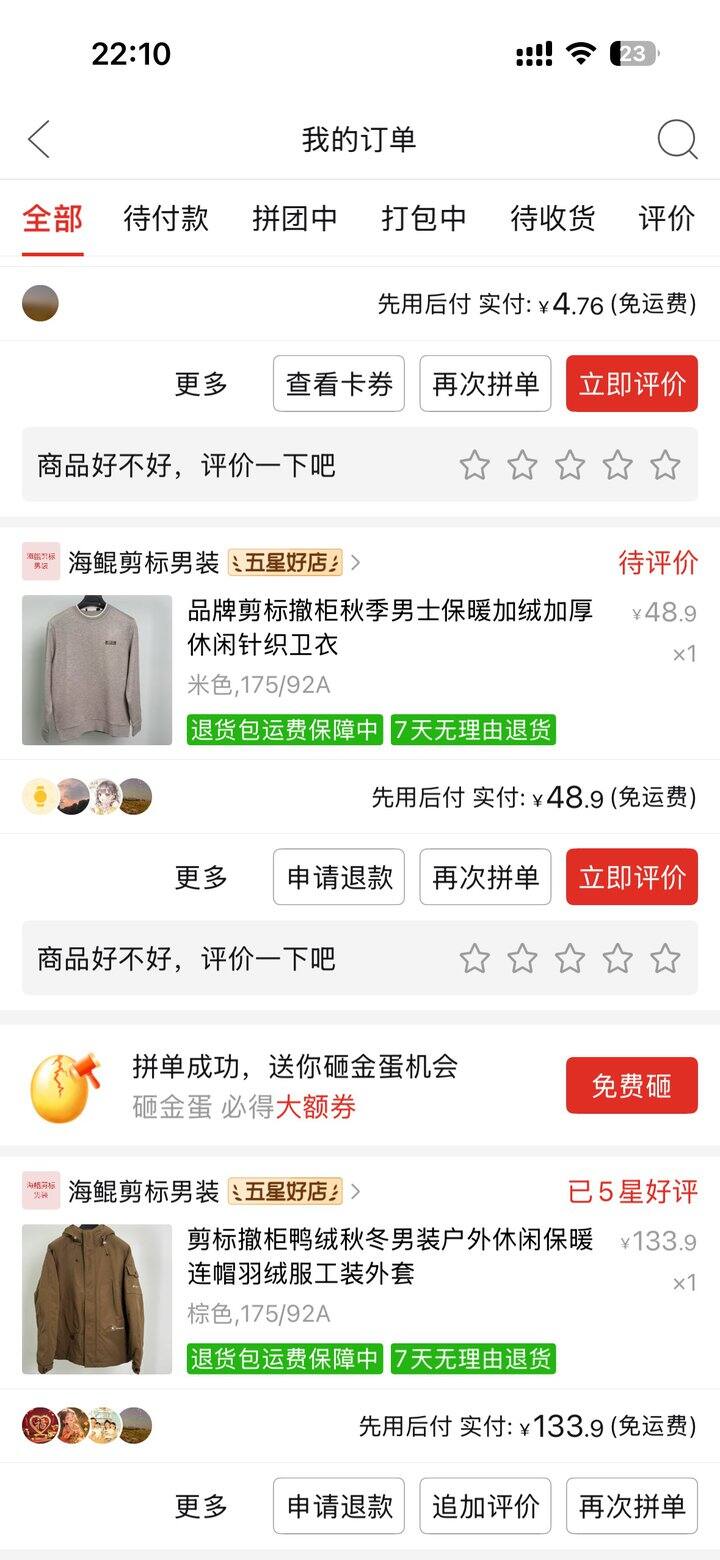Open 更多 options on the jacket order
720x1560 pixels.
pos(201,1506)
